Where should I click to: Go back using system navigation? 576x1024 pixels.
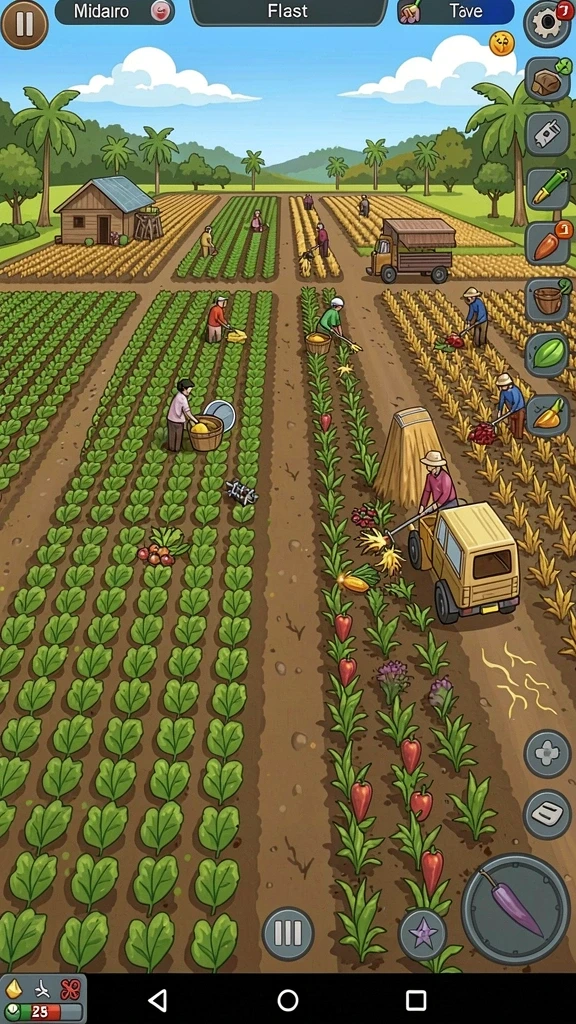pyautogui.click(x=157, y=1000)
